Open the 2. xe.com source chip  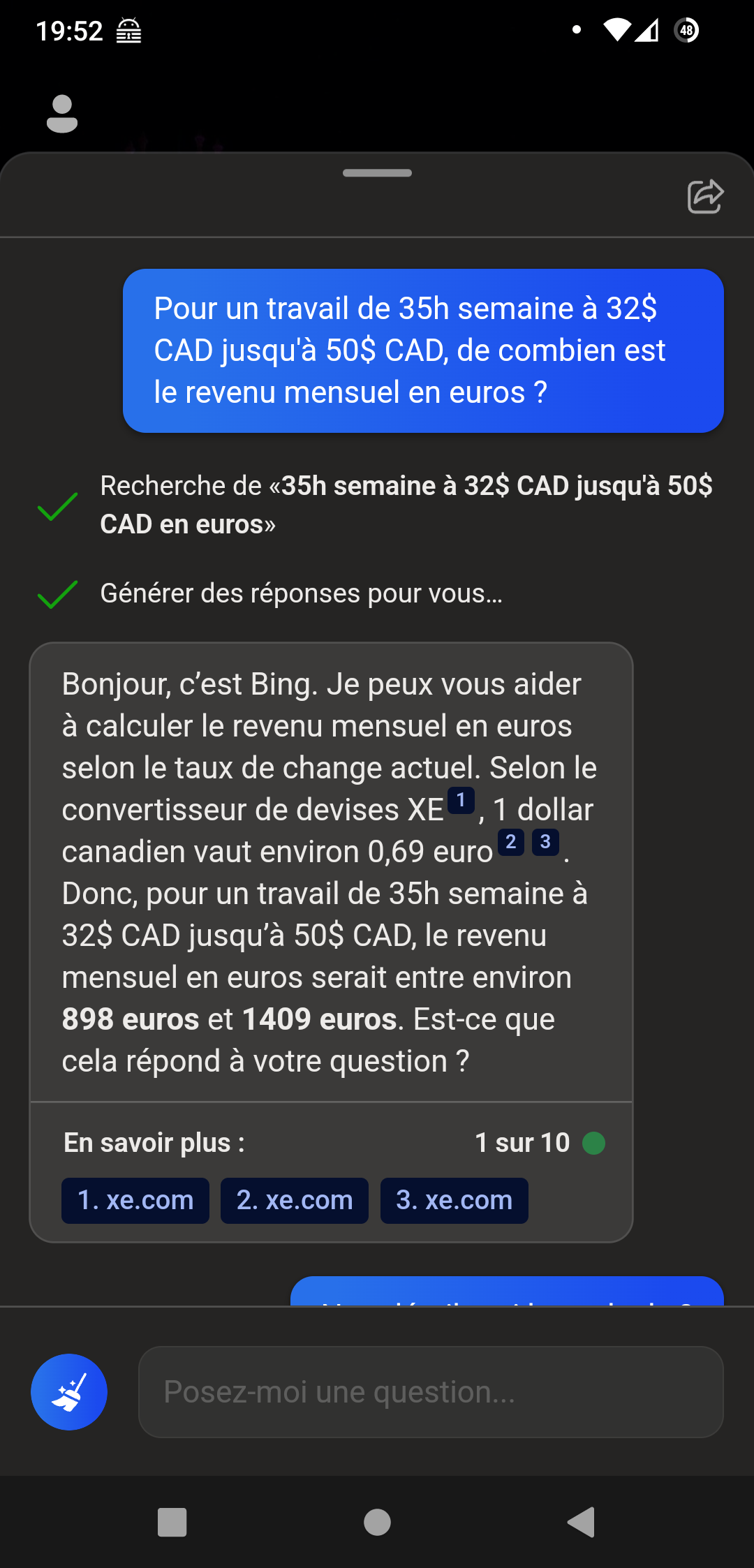click(x=295, y=1201)
